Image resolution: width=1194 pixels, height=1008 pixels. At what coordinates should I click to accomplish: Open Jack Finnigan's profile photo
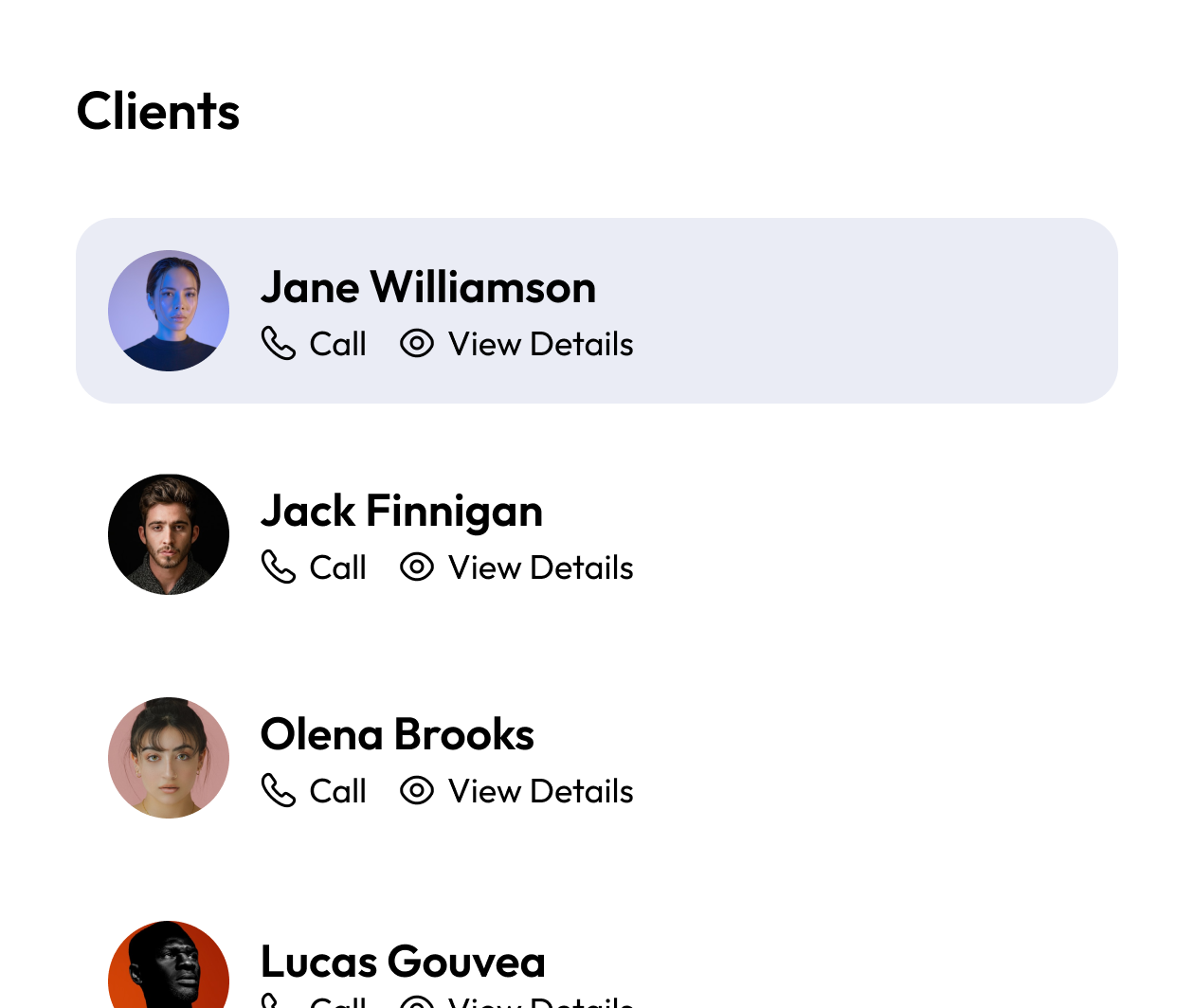click(x=169, y=534)
